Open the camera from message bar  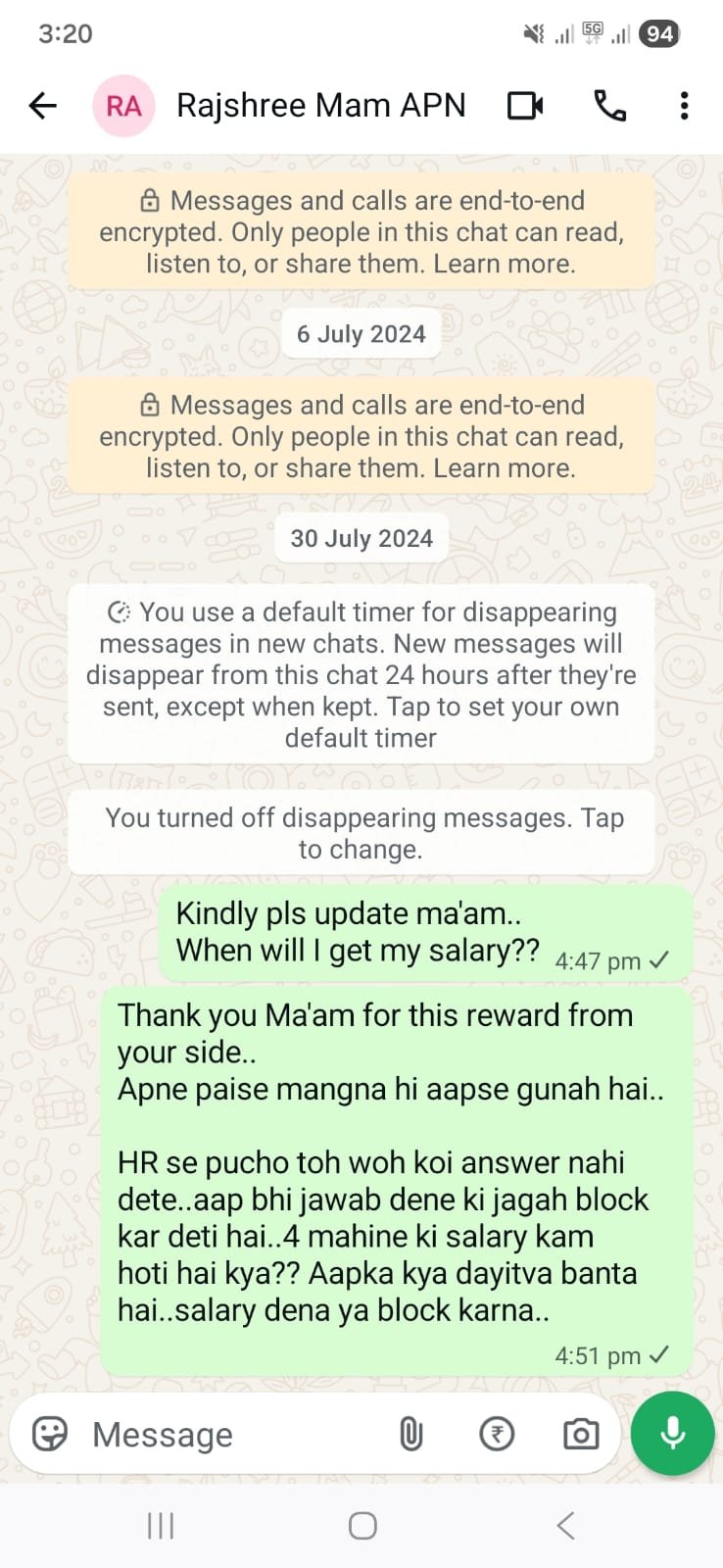click(x=581, y=1435)
